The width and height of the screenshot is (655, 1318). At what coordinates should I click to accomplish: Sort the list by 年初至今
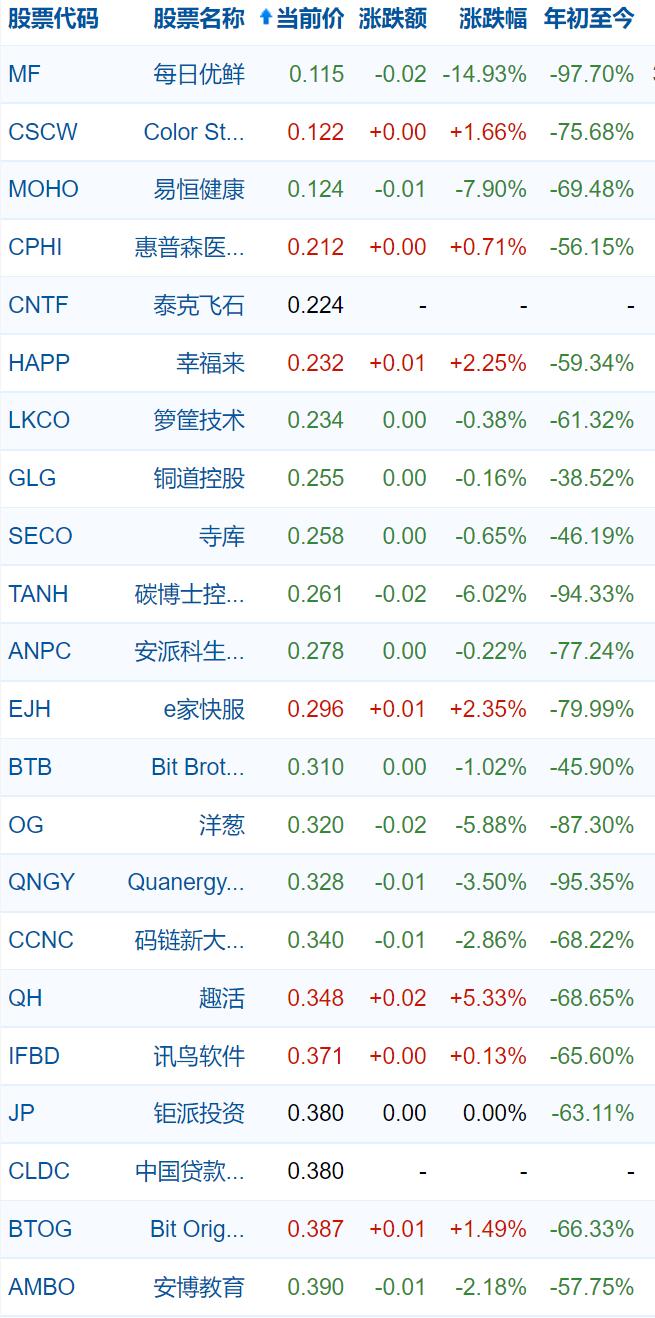pos(589,18)
